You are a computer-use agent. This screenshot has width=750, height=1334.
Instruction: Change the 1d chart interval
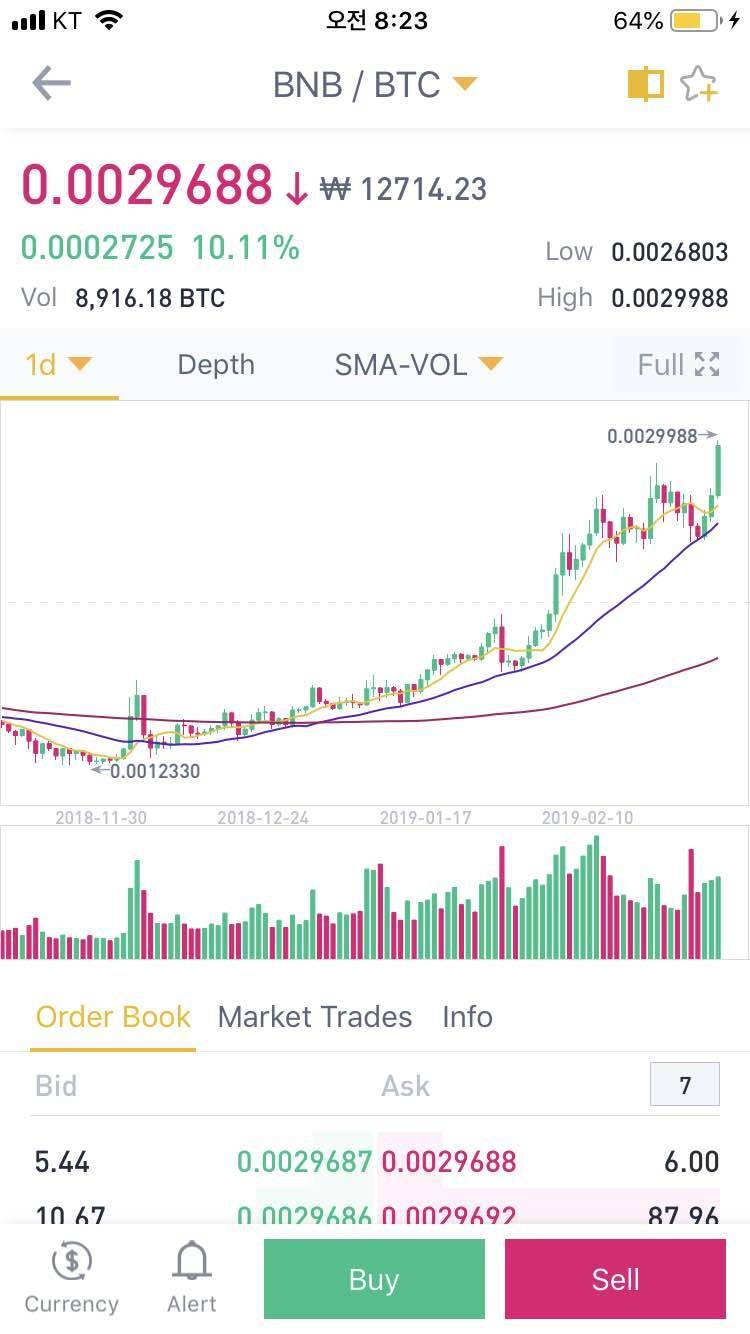pos(58,365)
